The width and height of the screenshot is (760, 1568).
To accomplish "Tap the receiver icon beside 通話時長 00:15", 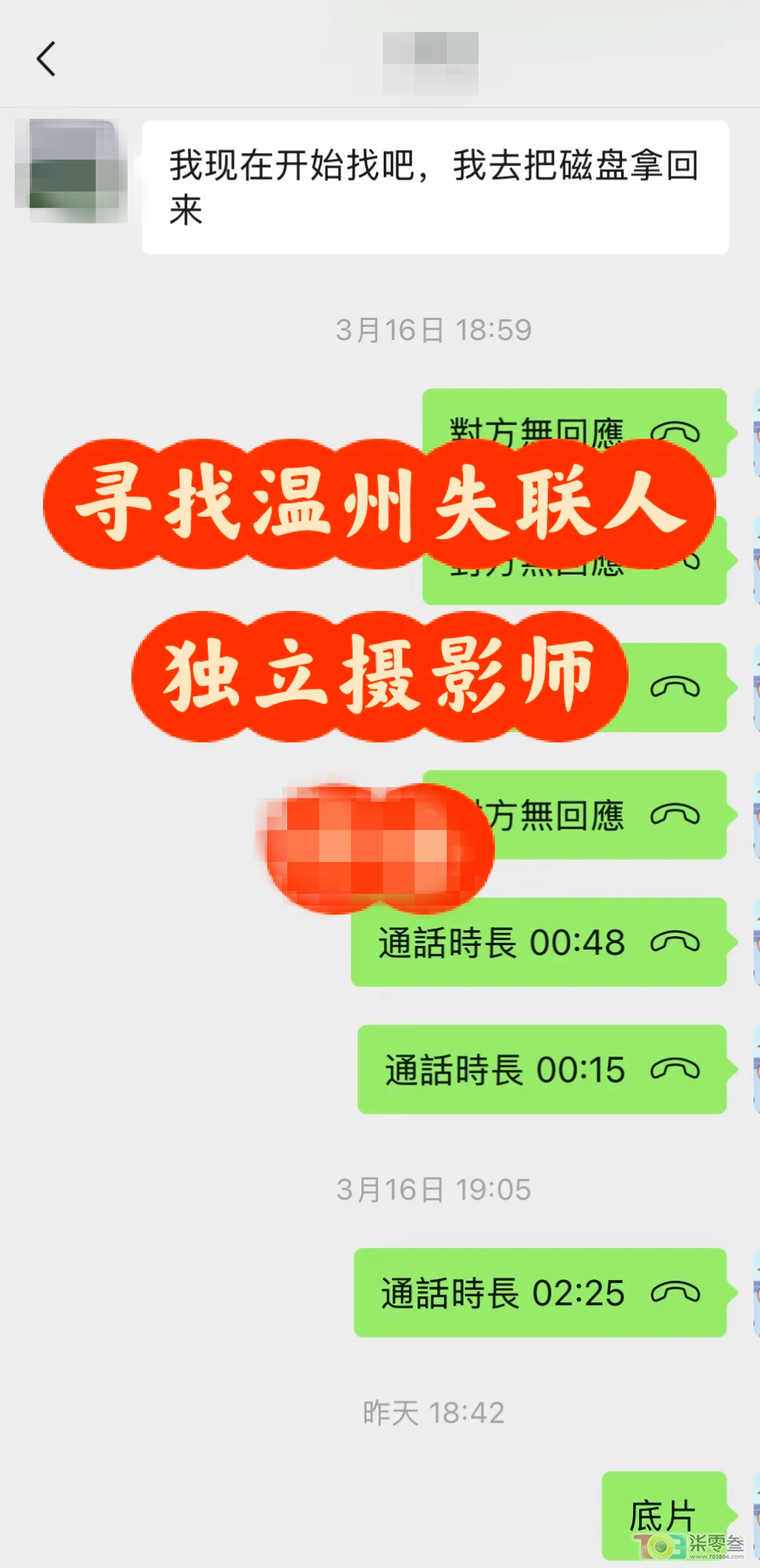I will point(675,1071).
